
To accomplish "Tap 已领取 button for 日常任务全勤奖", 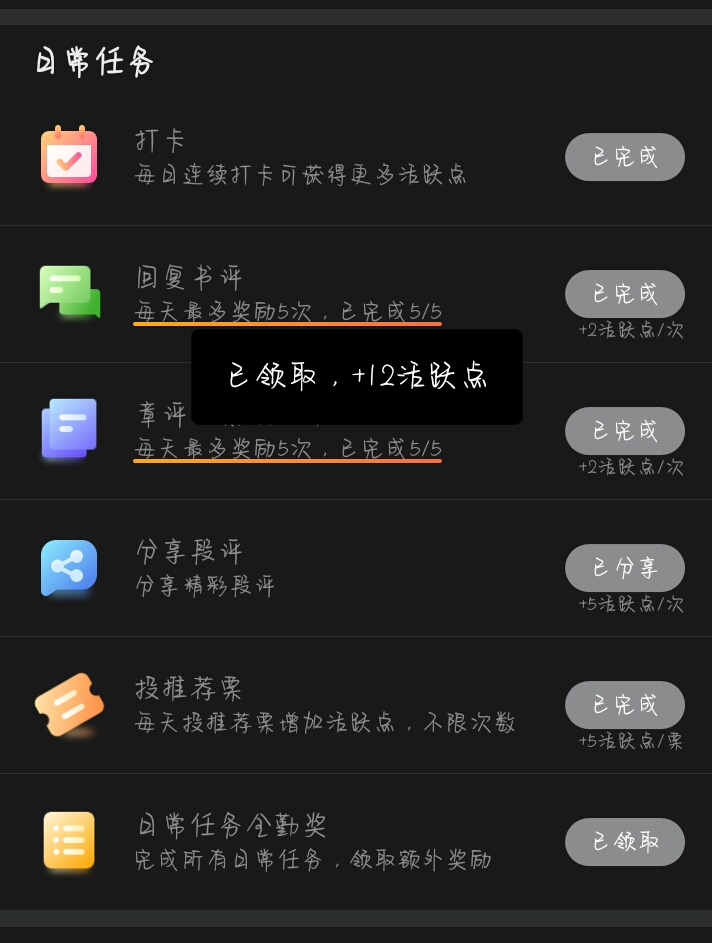I will [x=624, y=842].
